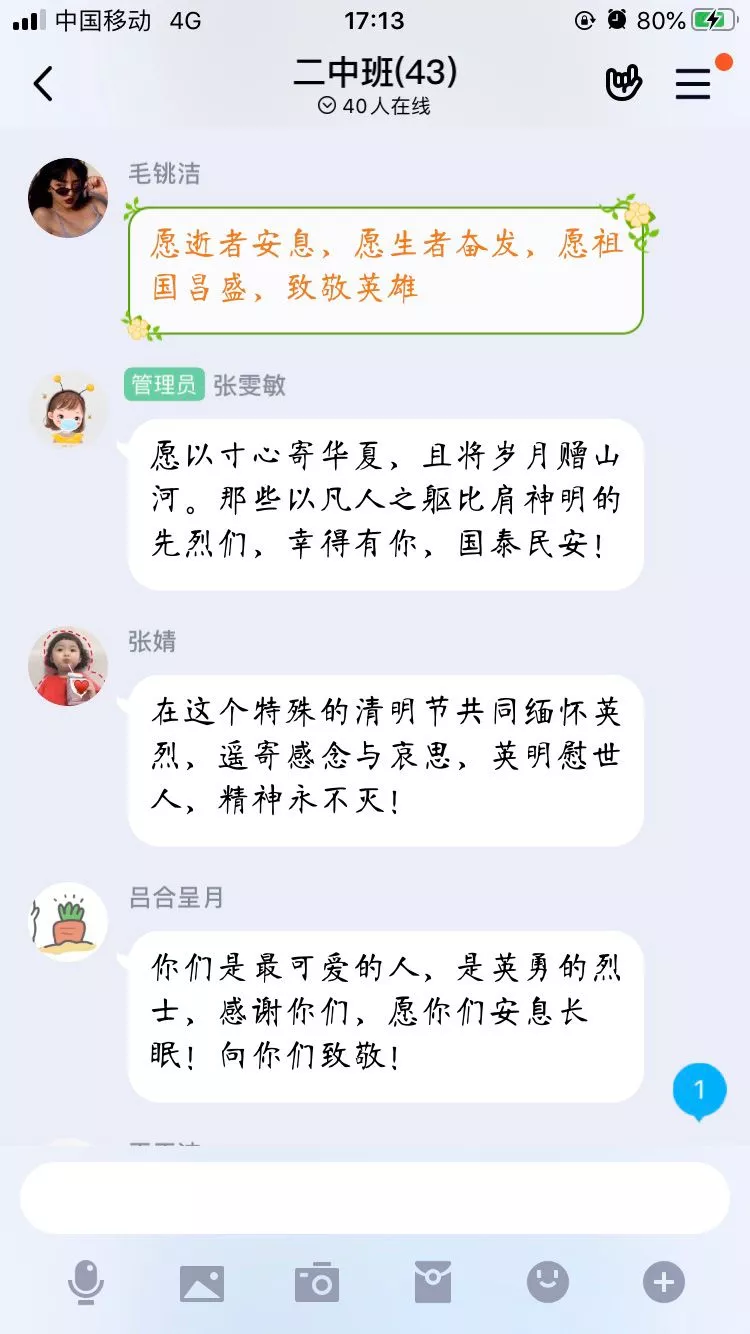Viewport: 750px width, 1334px height.
Task: Record a voice message with the microphone
Action: pyautogui.click(x=86, y=1282)
